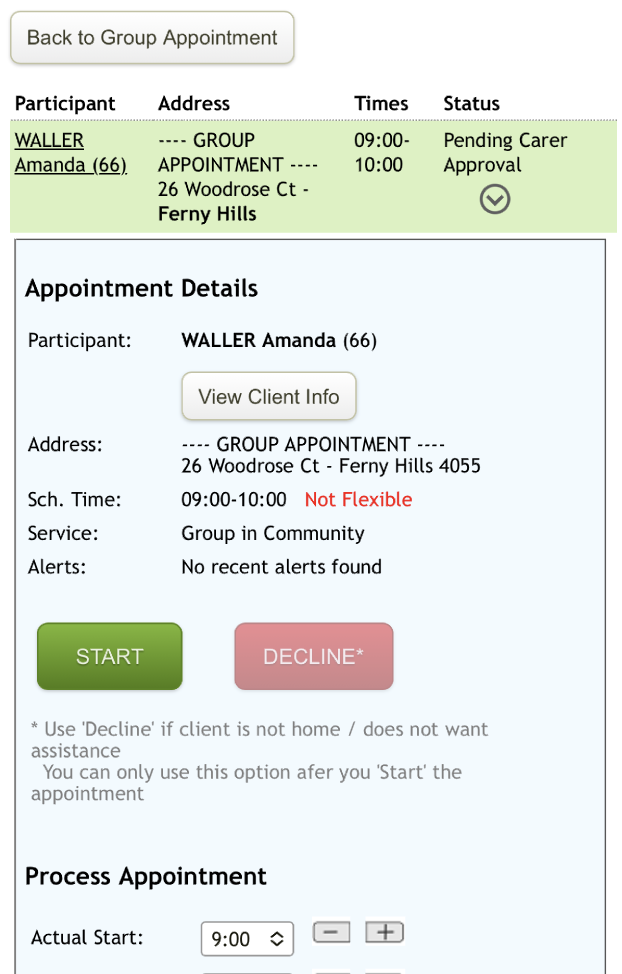Decline the appointment
Viewport: 622px width, 974px height.
314,657
